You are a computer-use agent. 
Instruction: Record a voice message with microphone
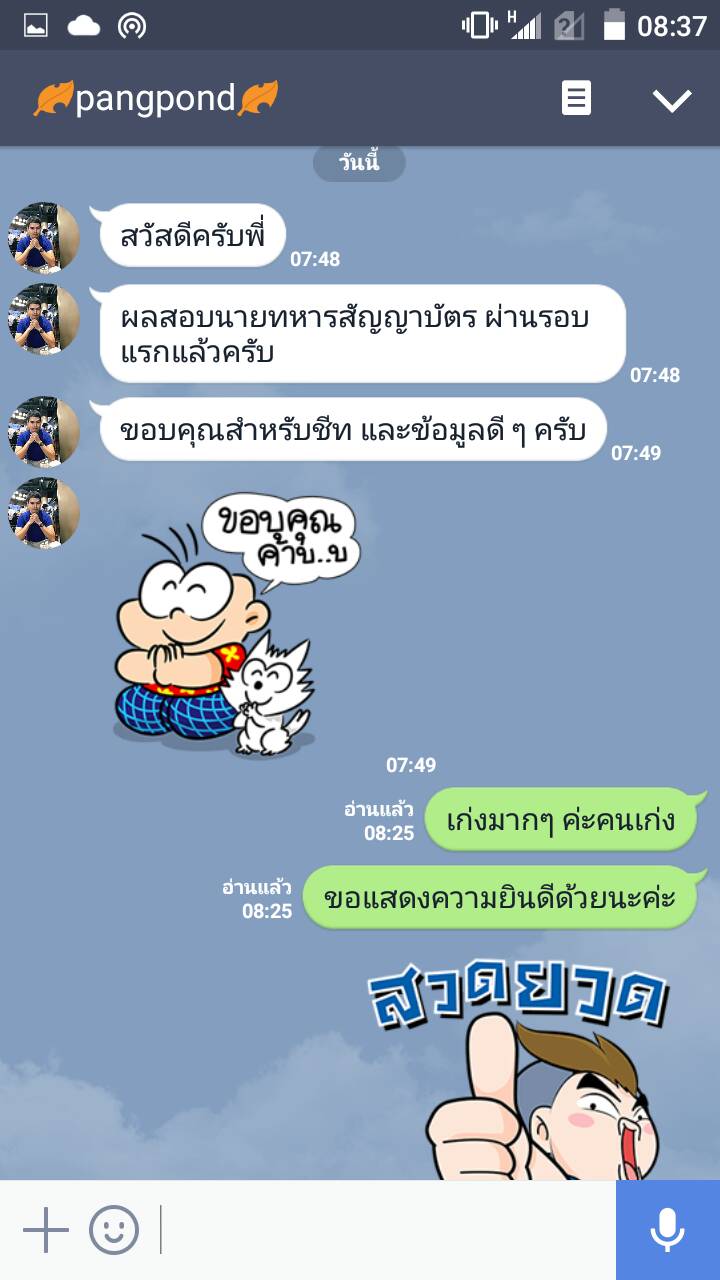667,1230
